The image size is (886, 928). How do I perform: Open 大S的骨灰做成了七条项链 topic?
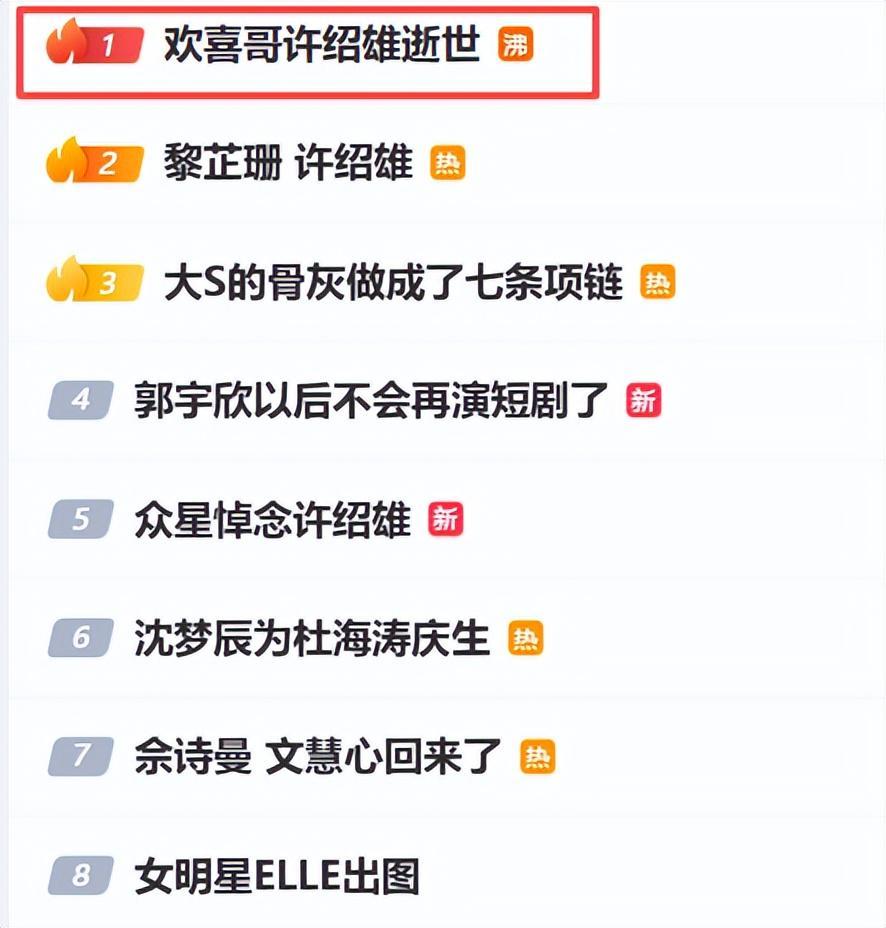pyautogui.click(x=393, y=283)
